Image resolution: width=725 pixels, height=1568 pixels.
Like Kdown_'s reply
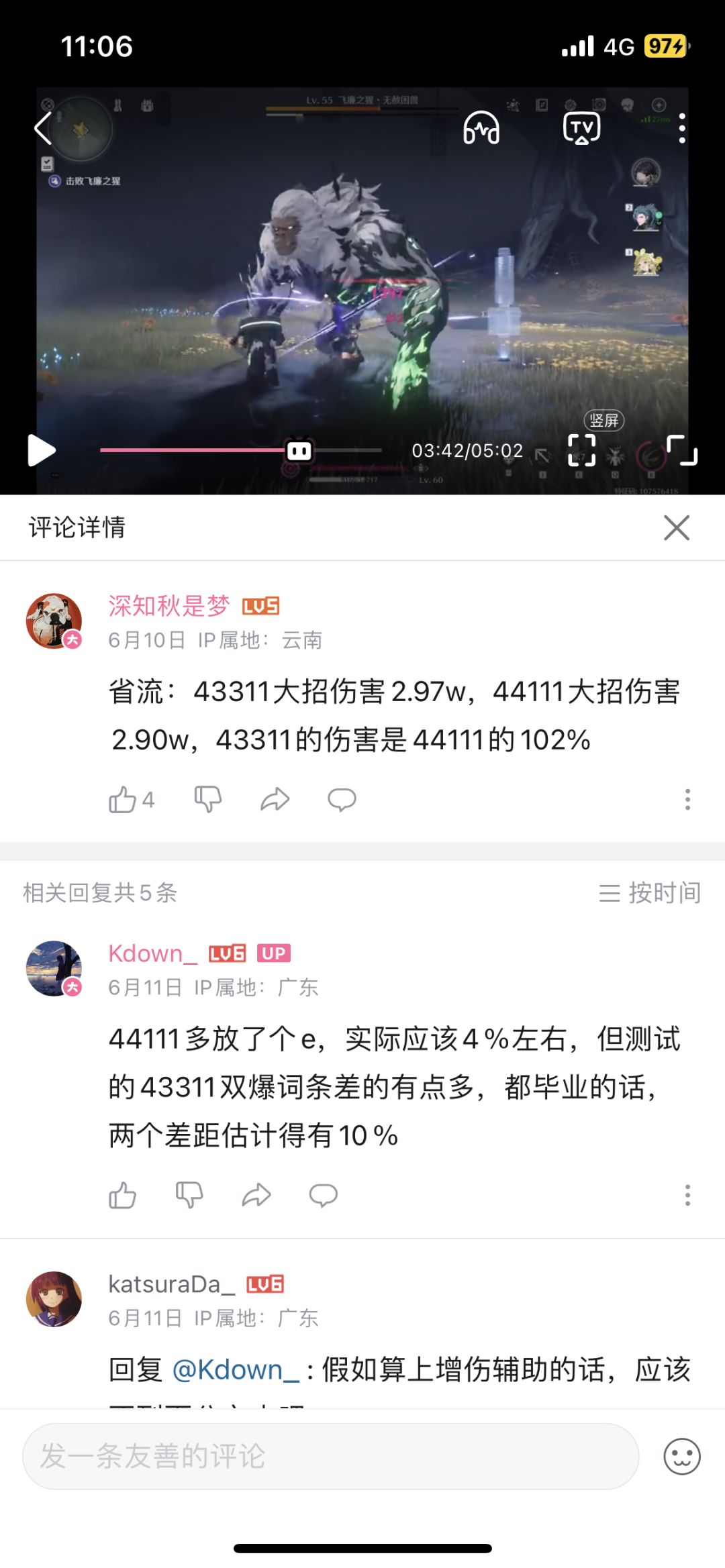point(122,1196)
